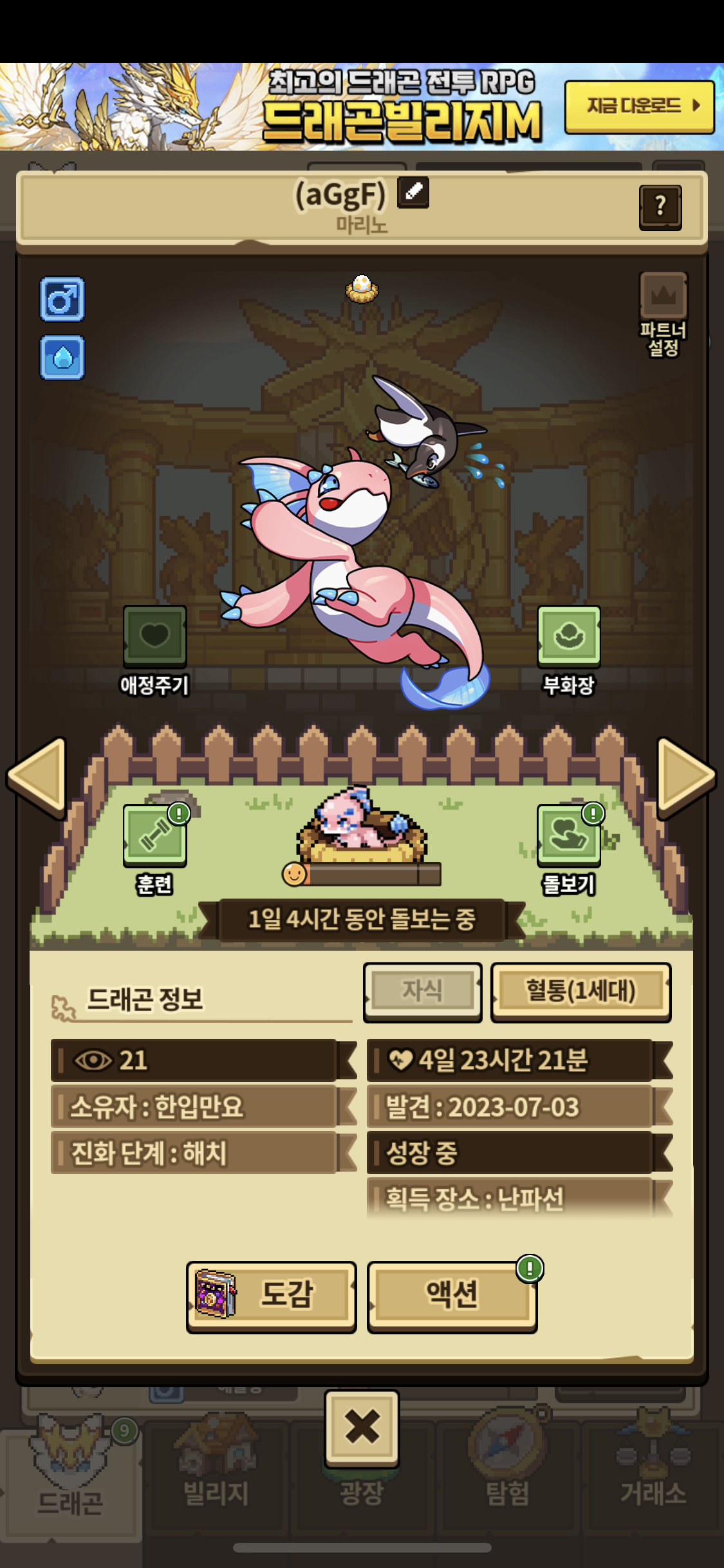
Task: Tap the 액션 button
Action: 452,1296
